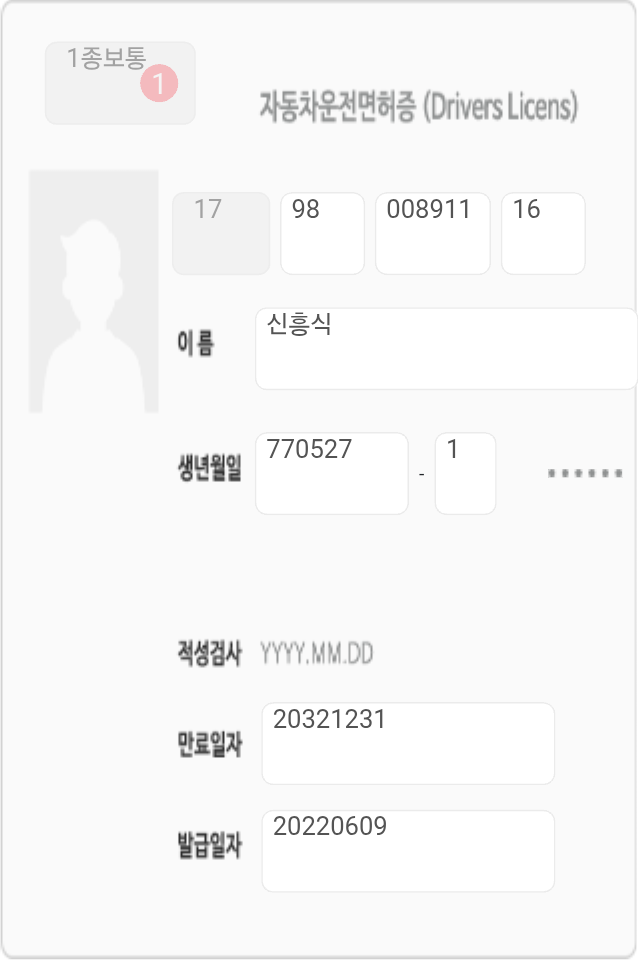Screen dimensions: 638x960
Task: Tap the name field with 신흥식
Action: 446,348
